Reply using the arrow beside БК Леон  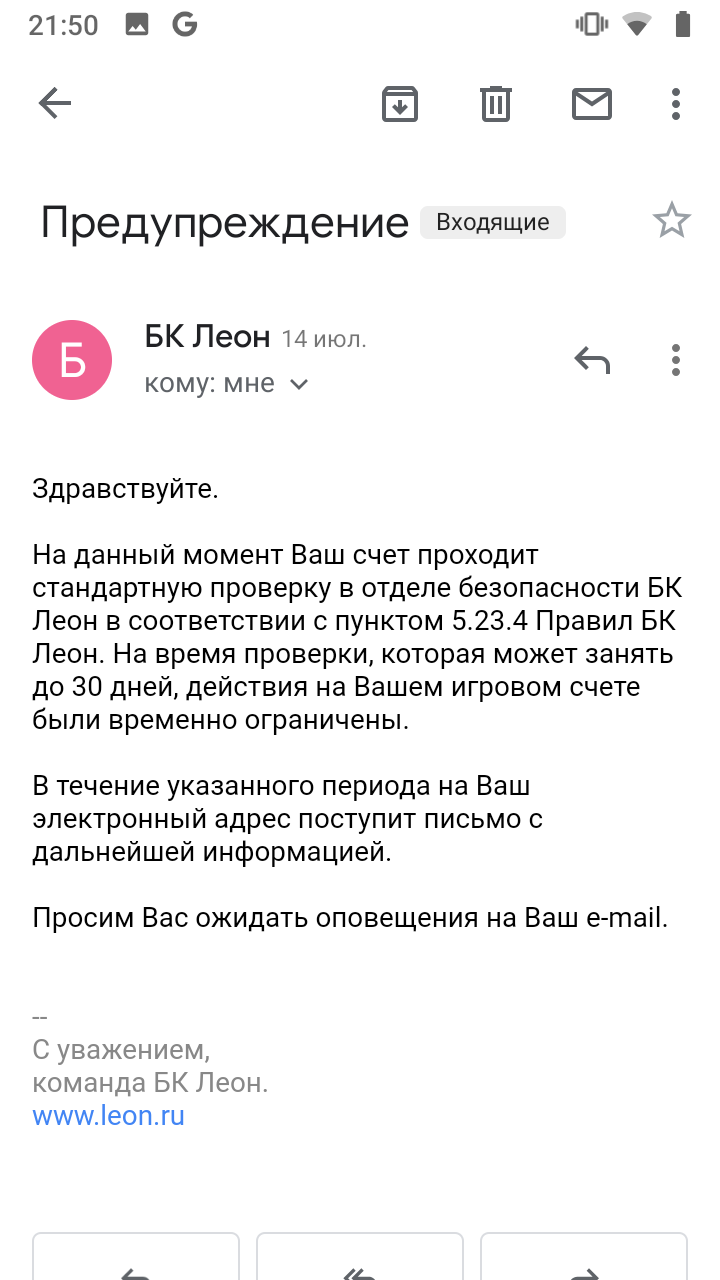click(x=592, y=359)
